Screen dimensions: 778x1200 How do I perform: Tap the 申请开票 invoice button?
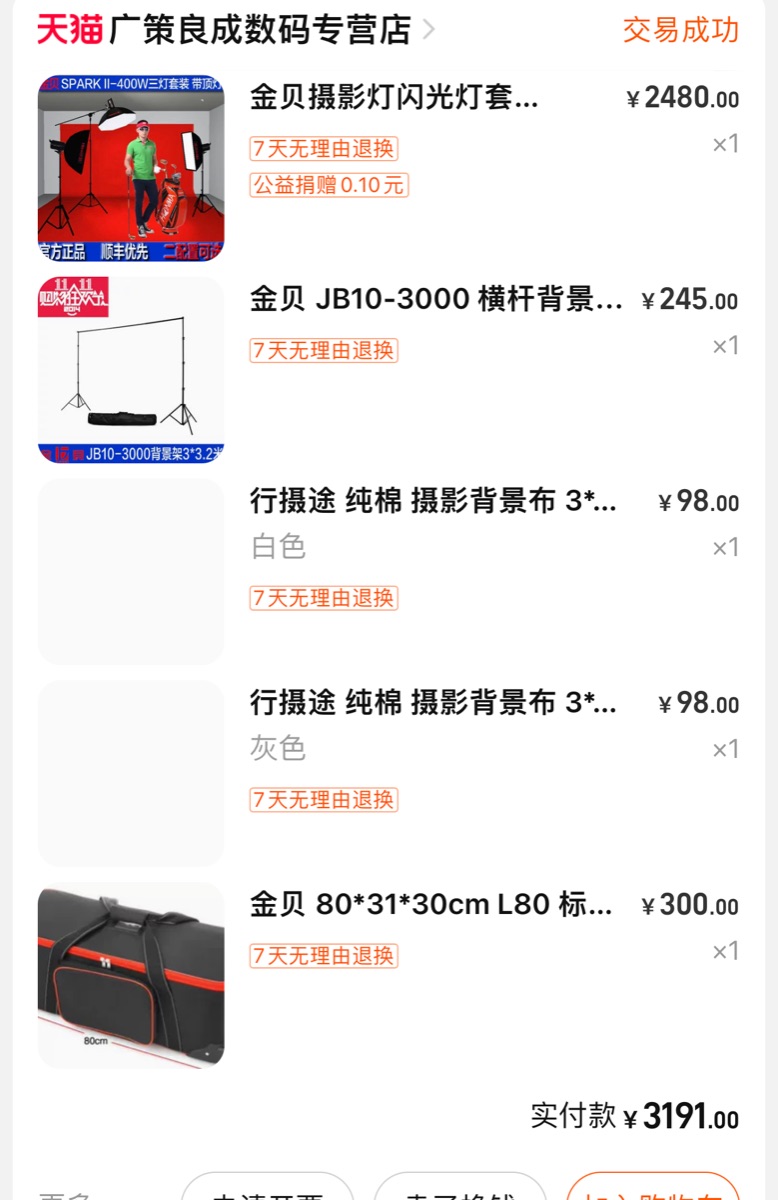tap(267, 1190)
